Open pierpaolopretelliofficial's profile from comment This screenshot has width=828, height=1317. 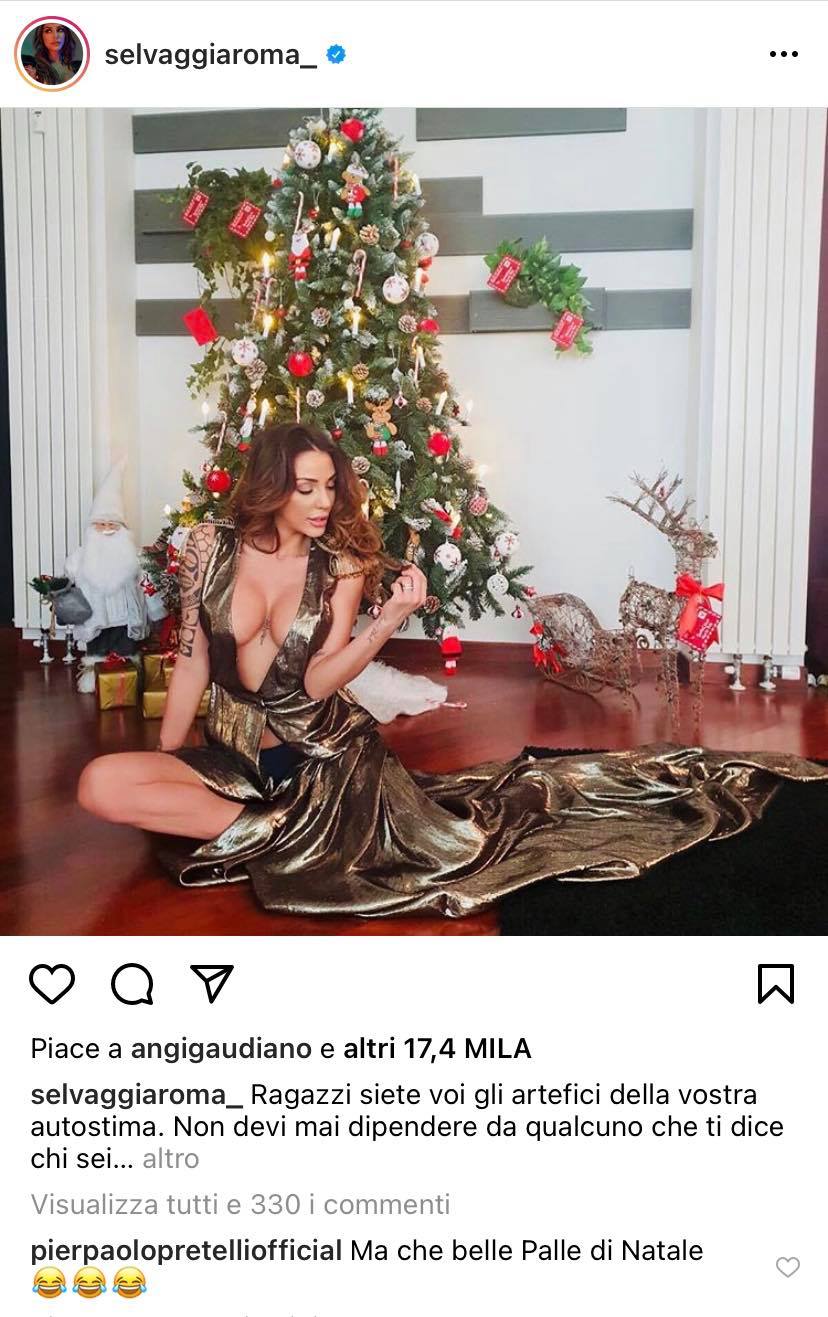tap(187, 1250)
